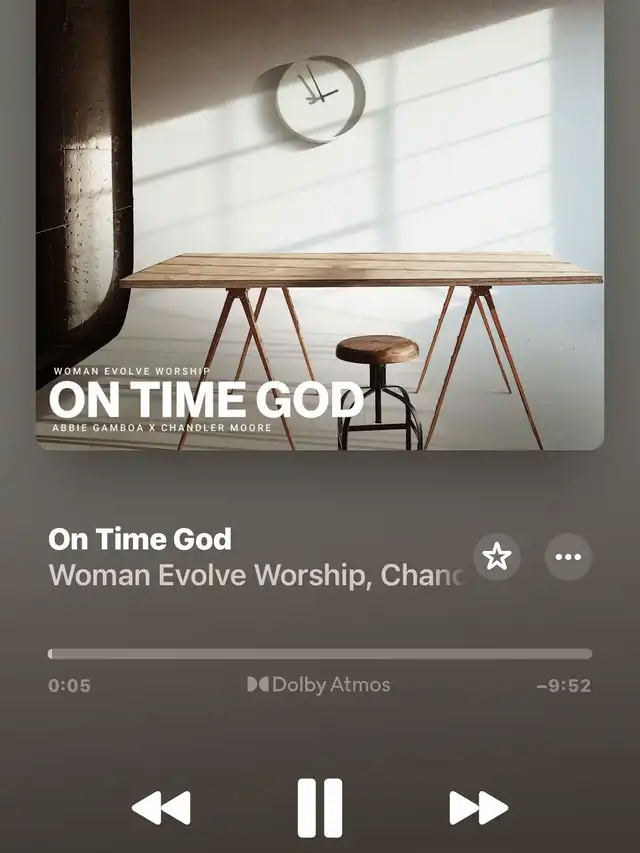
Task: Skip to the next track
Action: click(x=478, y=807)
